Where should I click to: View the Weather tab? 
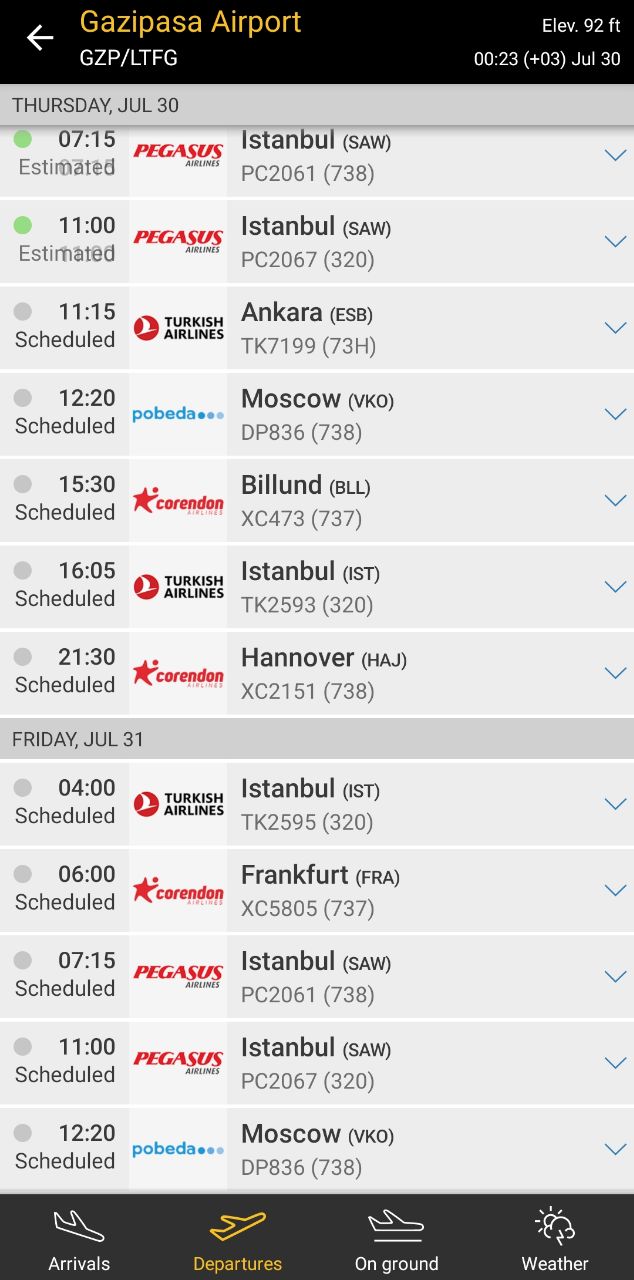coord(555,1238)
